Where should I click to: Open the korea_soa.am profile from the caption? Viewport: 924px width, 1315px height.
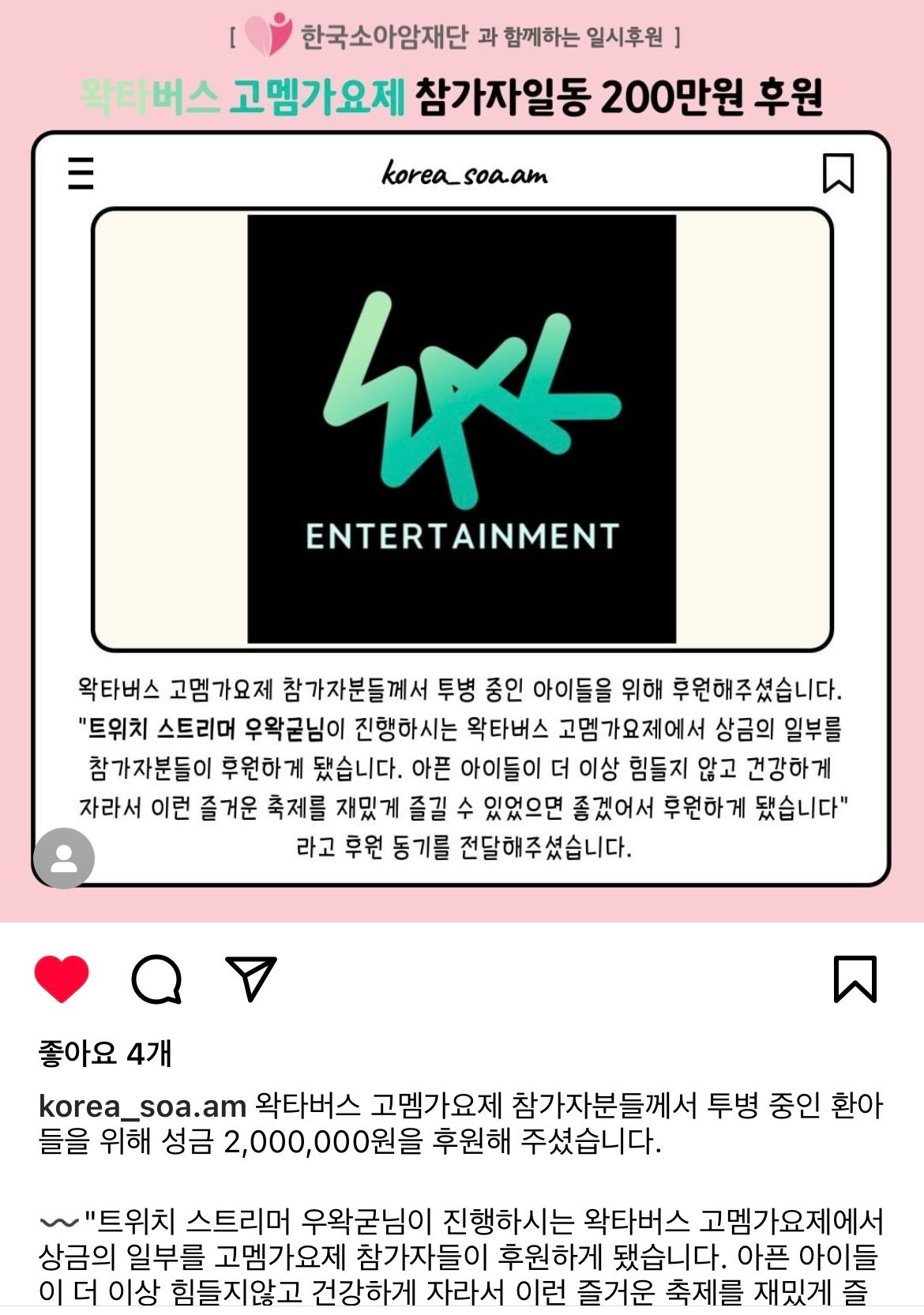(x=142, y=1106)
